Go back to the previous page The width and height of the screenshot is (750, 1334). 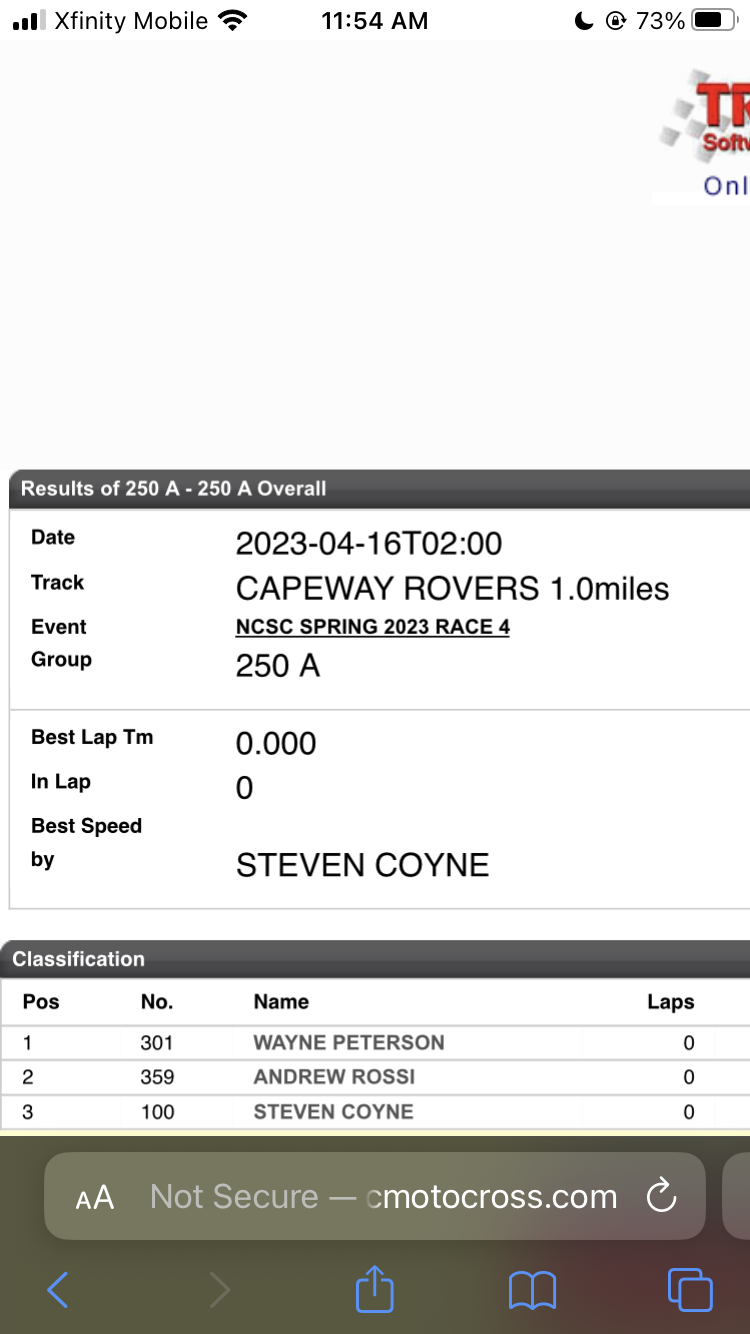(58, 1290)
